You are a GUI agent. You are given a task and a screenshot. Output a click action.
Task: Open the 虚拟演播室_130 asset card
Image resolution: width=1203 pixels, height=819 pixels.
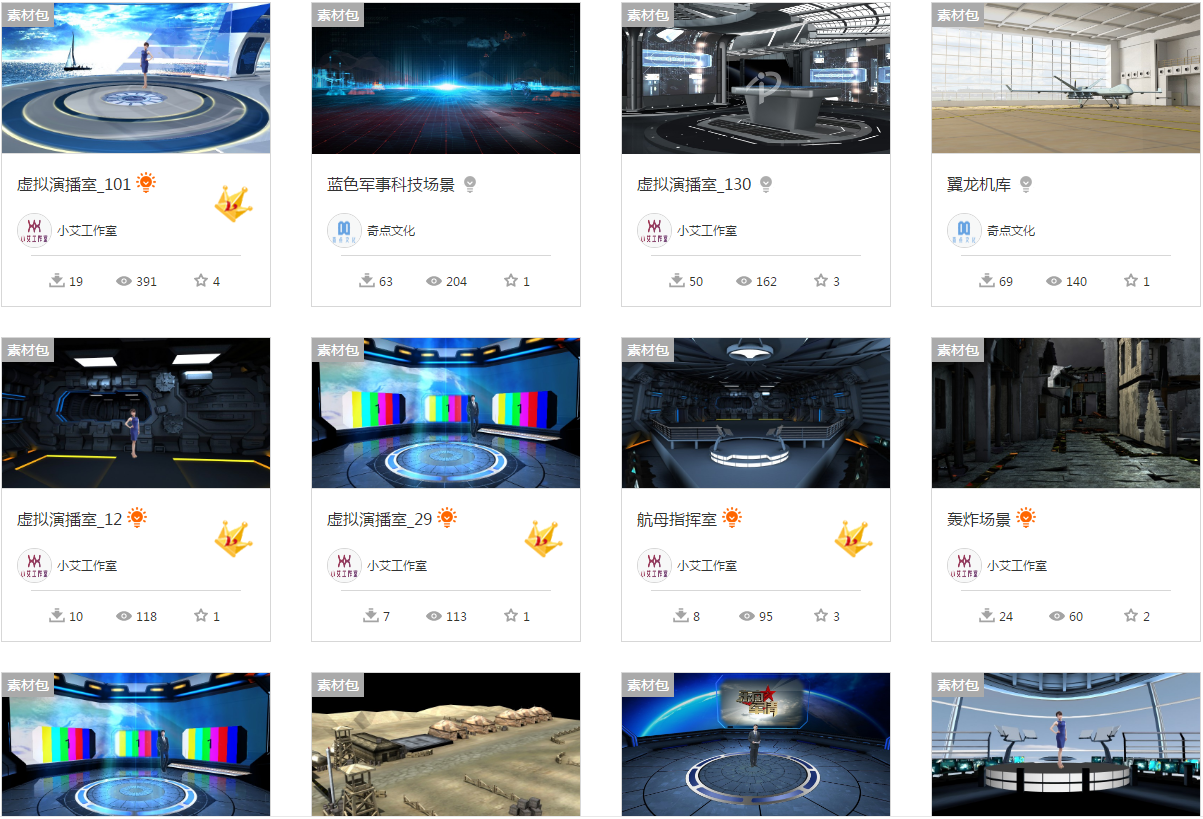(756, 78)
